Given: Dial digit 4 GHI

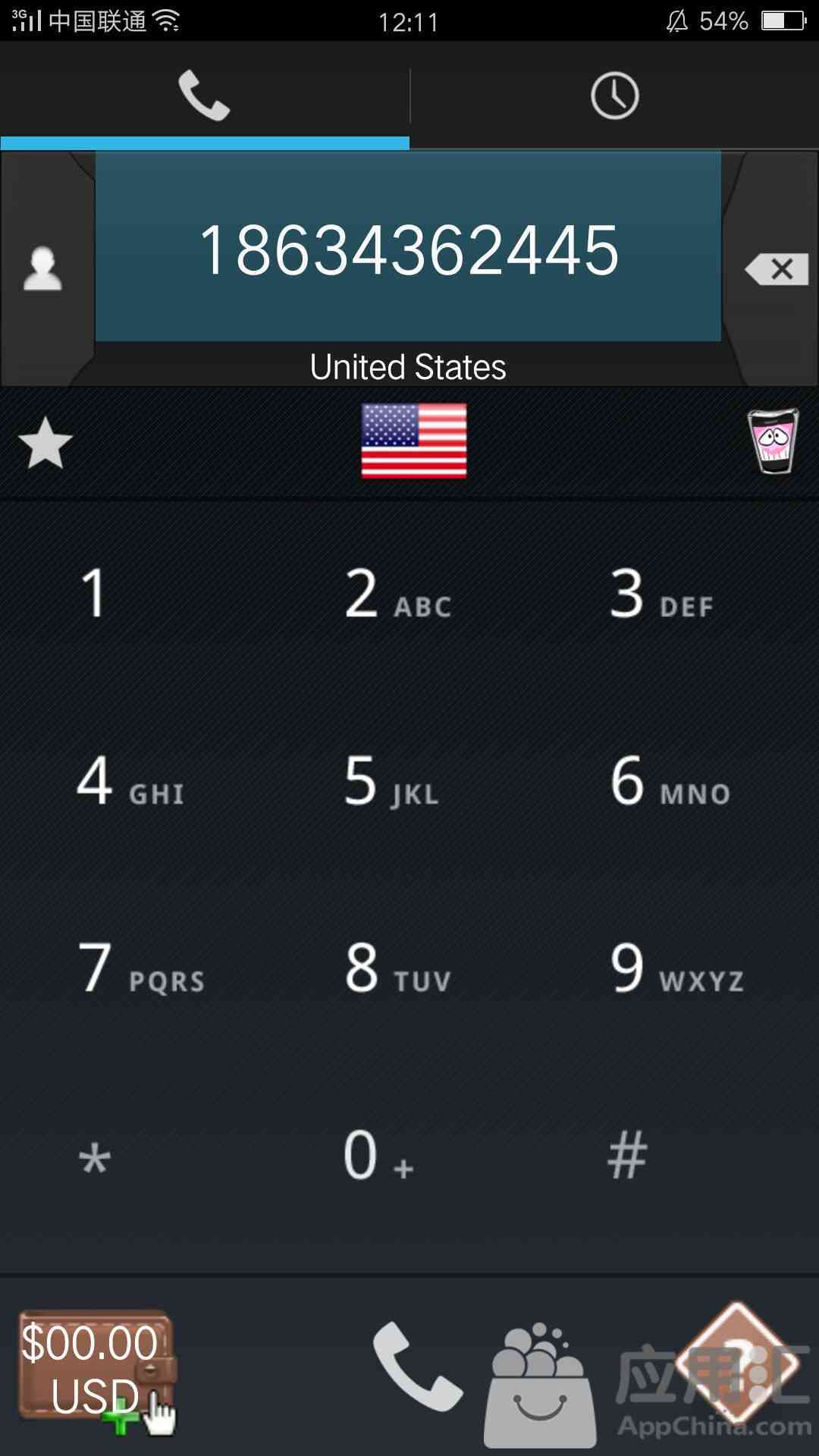Looking at the screenshot, I should (129, 781).
